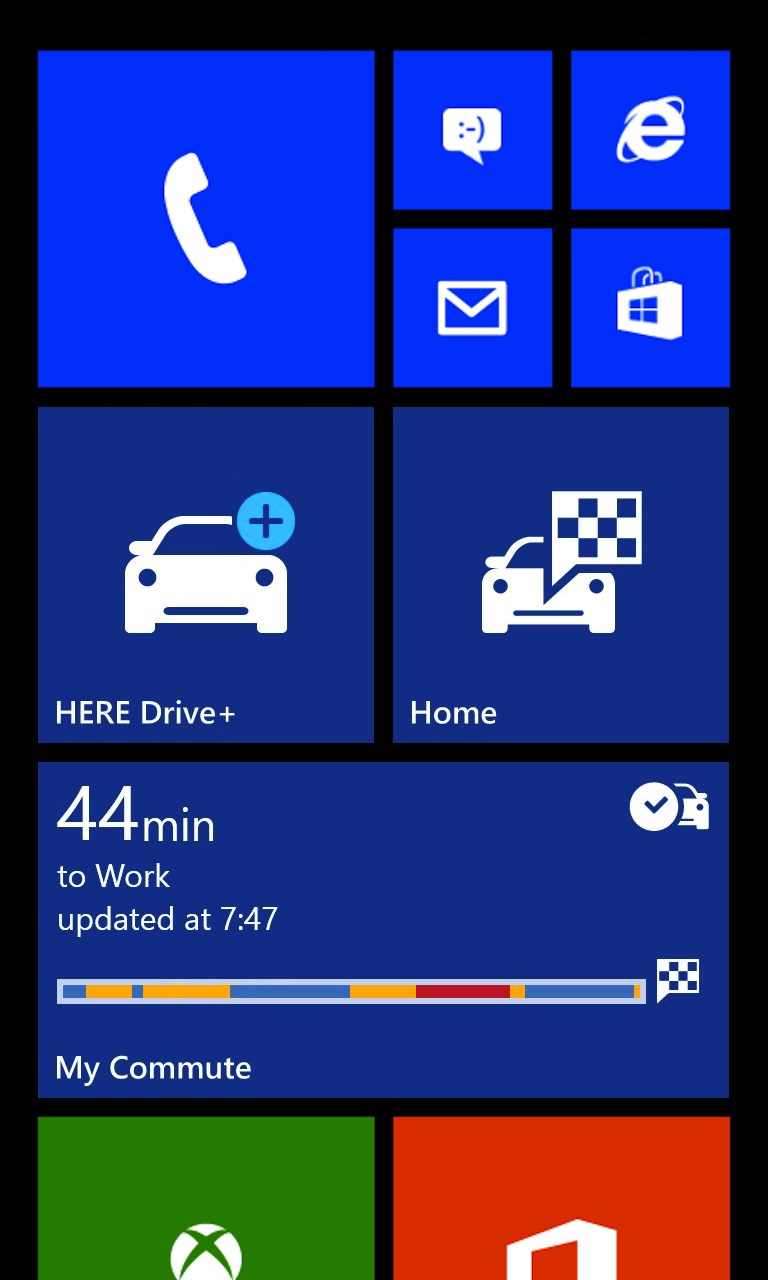This screenshot has width=768, height=1280.
Task: Open the Store tile
Action: tap(650, 307)
